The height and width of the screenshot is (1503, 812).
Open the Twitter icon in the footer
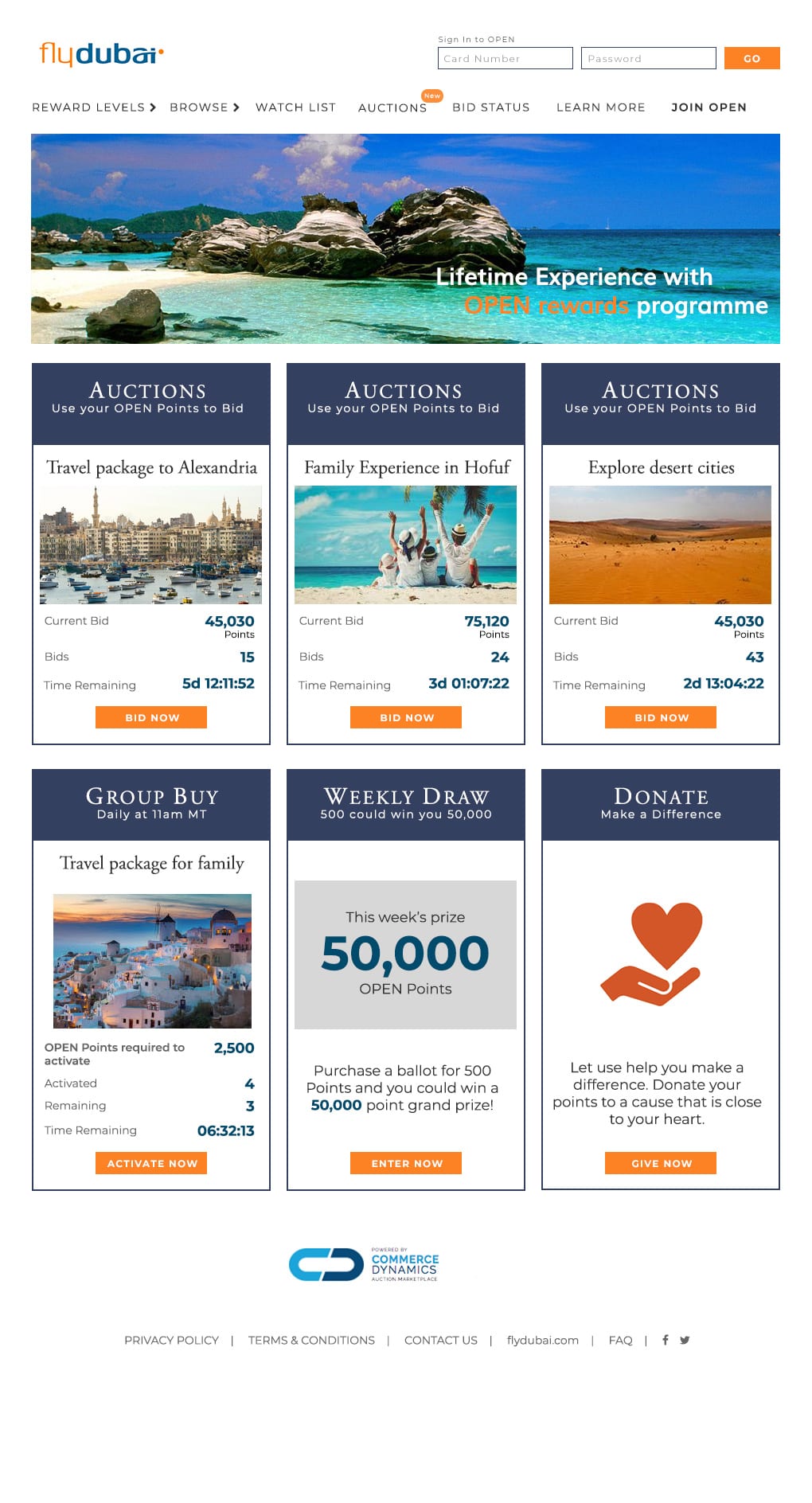[685, 1340]
